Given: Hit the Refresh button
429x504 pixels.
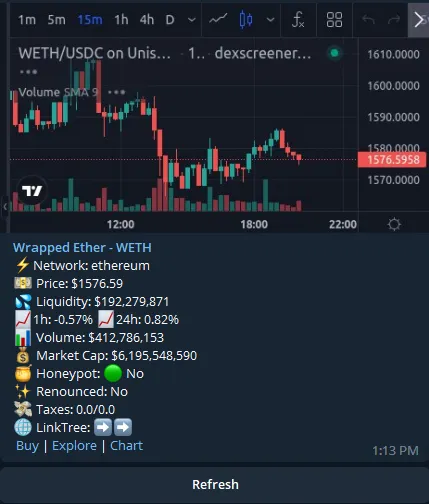Looking at the screenshot, I should [x=214, y=485].
